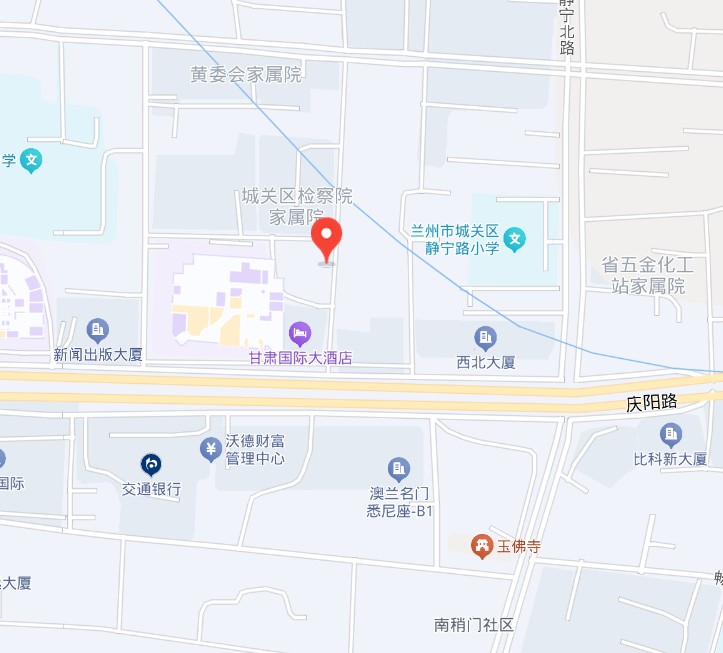723x653 pixels.
Task: Select the 西北大厦 building marker
Action: [x=485, y=337]
